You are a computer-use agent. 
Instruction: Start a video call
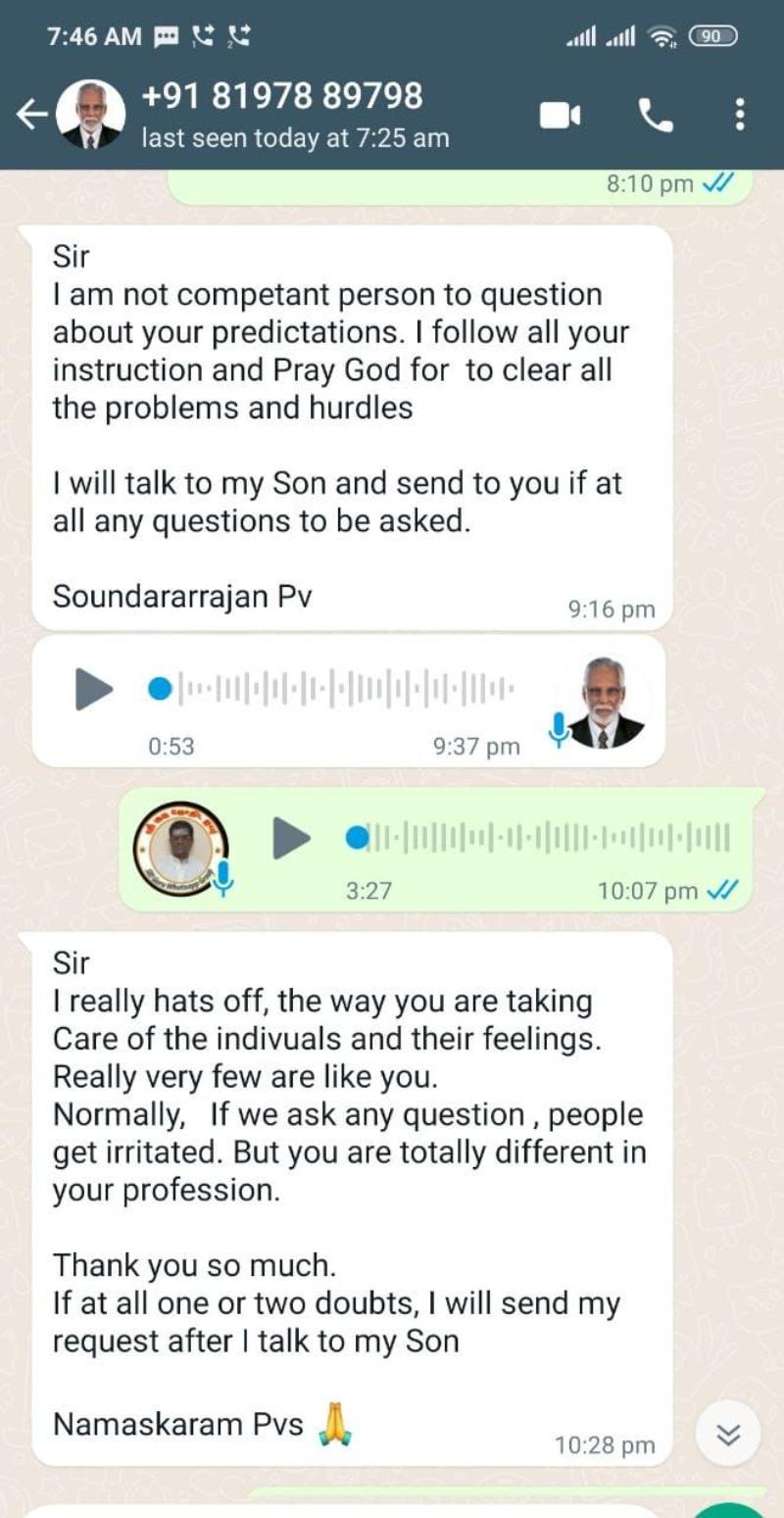[560, 116]
